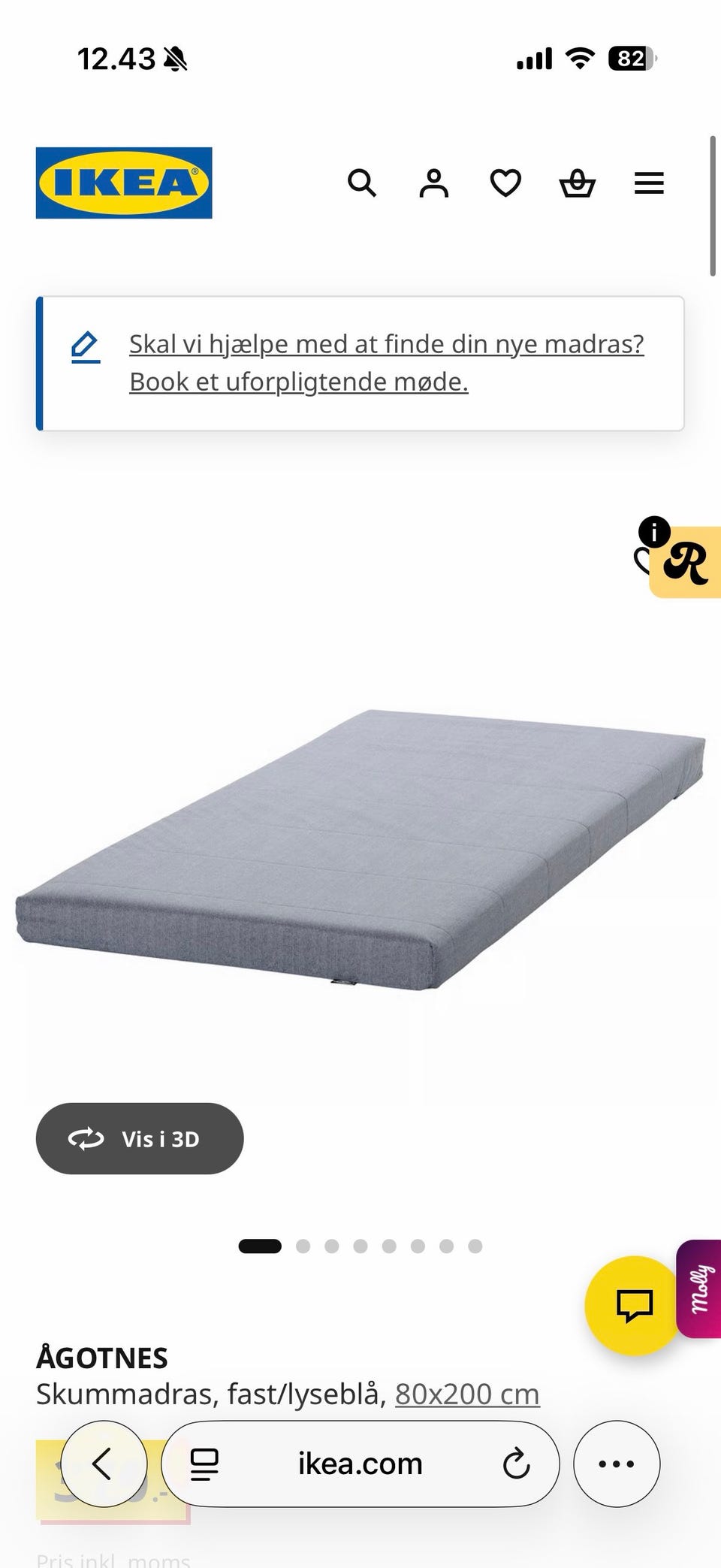
Task: Open the yellow R widget tab
Action: coord(686,563)
